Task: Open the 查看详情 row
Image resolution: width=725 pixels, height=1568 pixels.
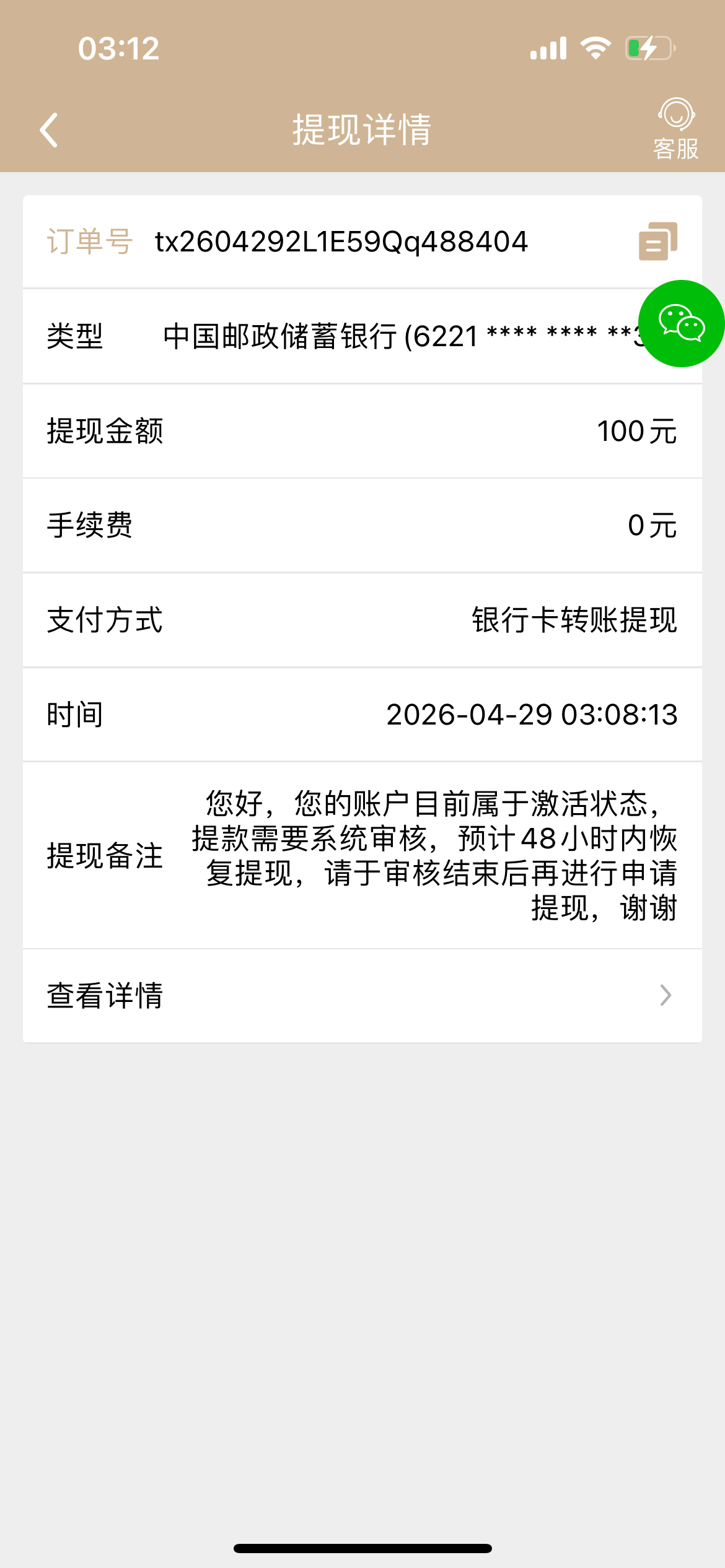Action: tap(362, 995)
